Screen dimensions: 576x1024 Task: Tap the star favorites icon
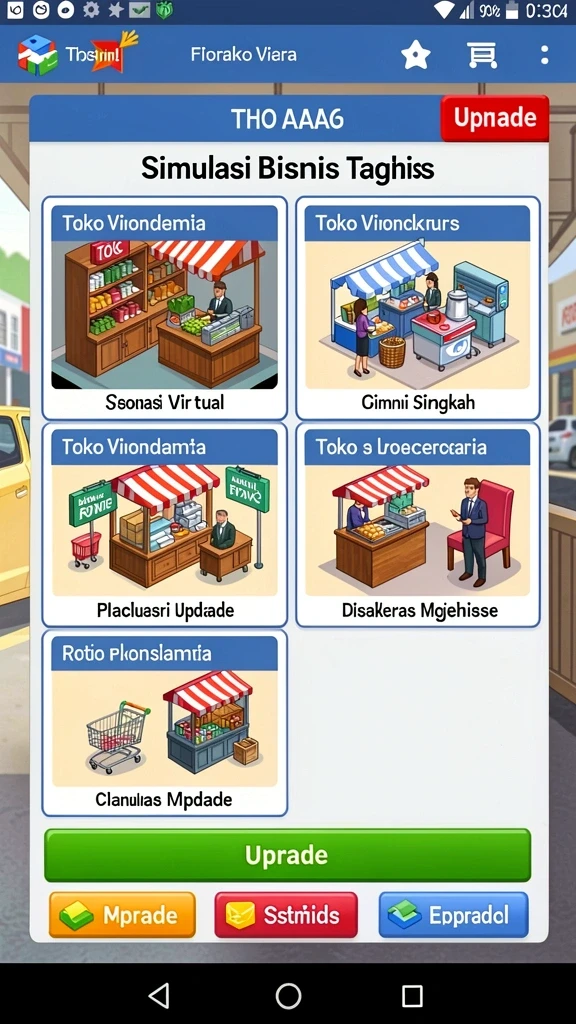[416, 55]
